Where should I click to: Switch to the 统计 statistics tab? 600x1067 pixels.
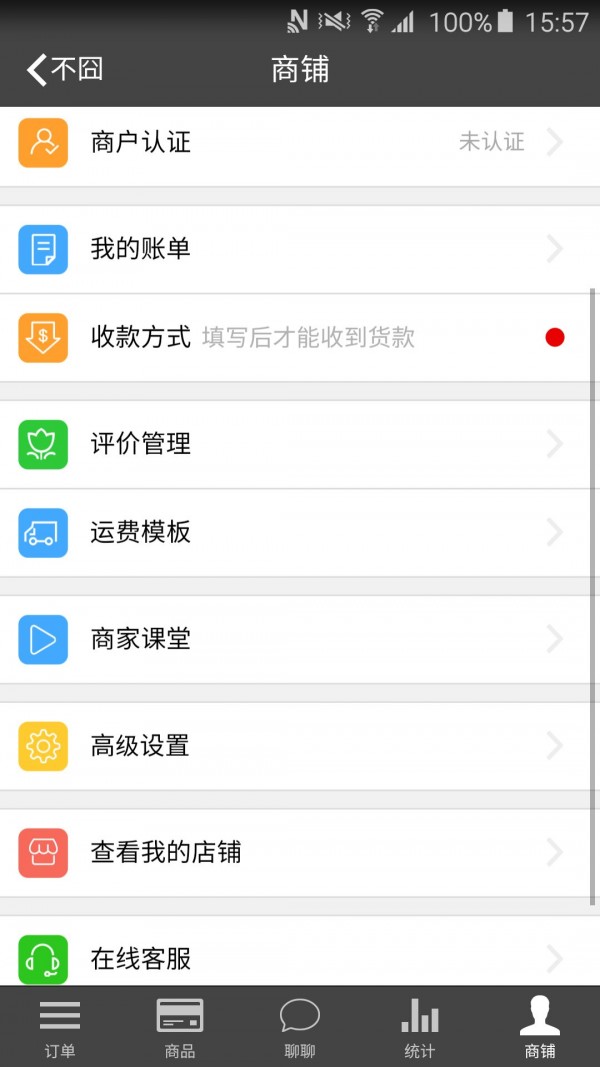(420, 1028)
